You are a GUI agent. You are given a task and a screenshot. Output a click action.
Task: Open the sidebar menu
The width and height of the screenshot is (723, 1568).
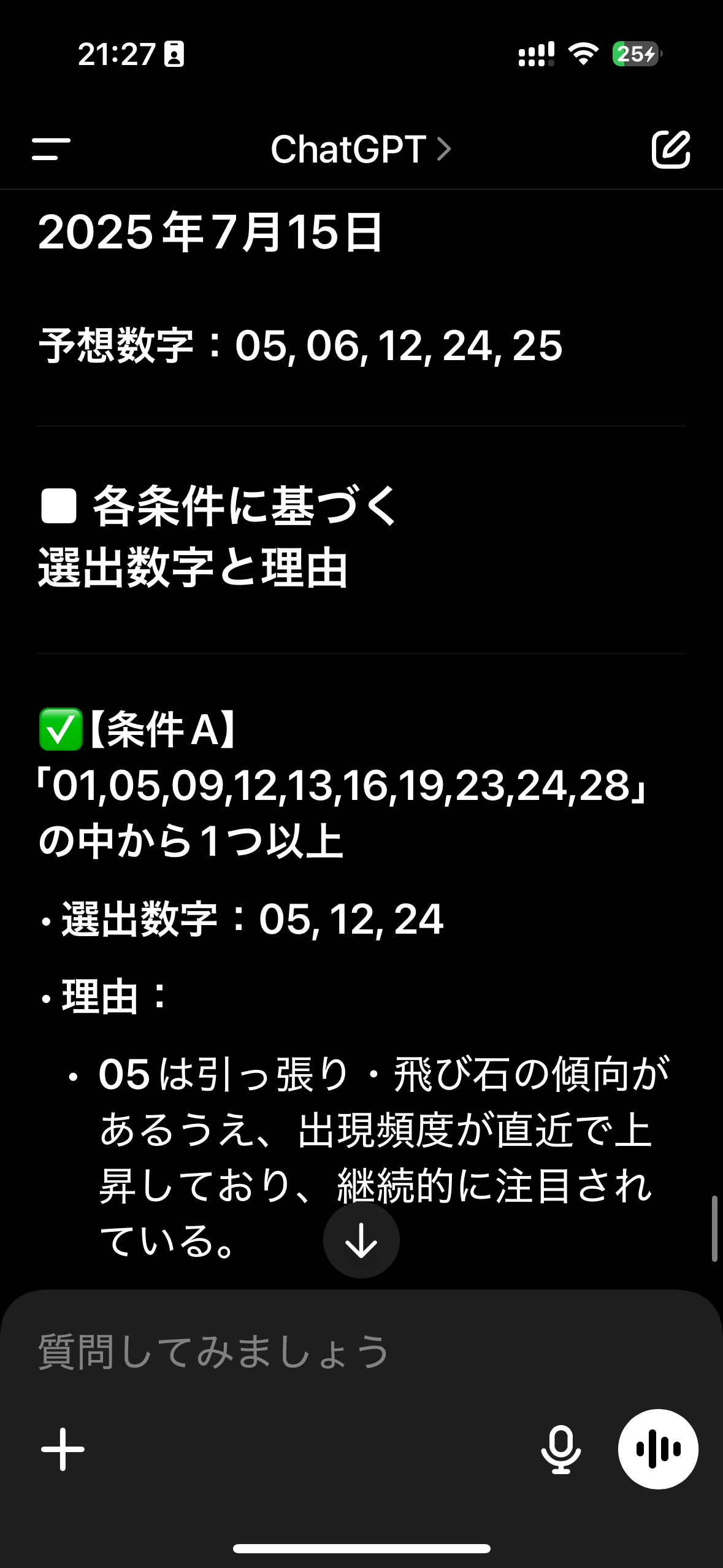pyautogui.click(x=51, y=149)
